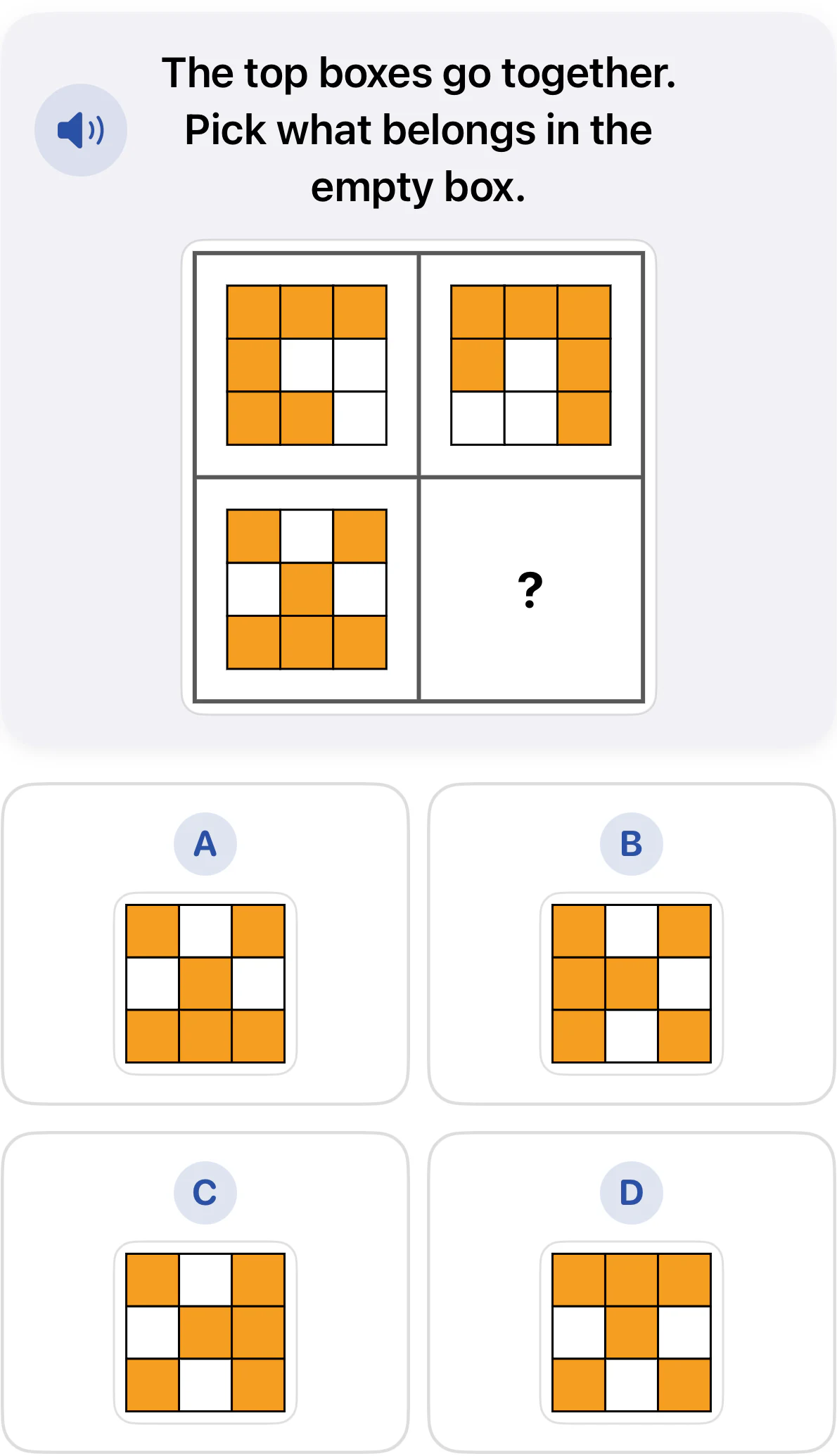Screen dimensions: 837x1456
Task: Choose answer option B
Action: click(632, 944)
